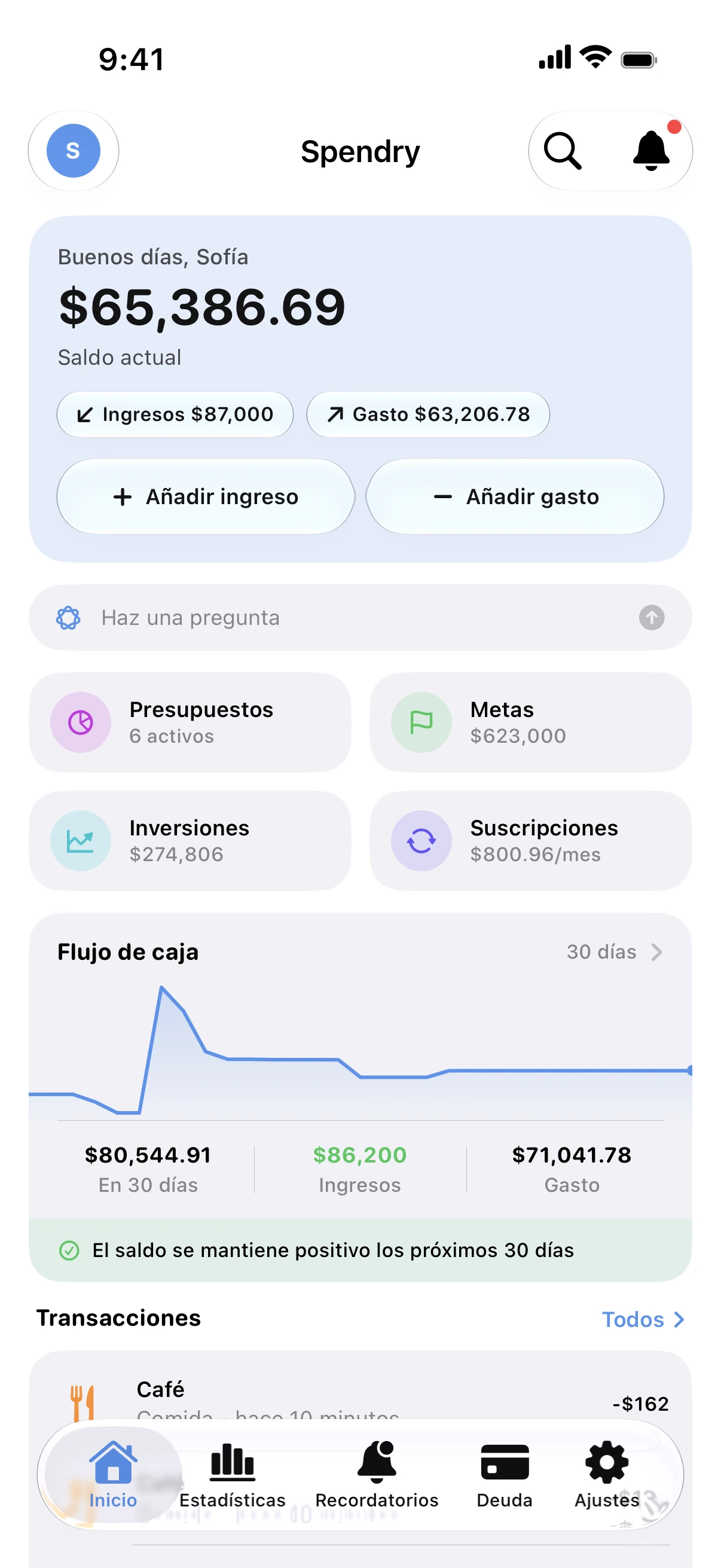Change the 30 días cash flow period
The image size is (721, 1568).
click(615, 952)
